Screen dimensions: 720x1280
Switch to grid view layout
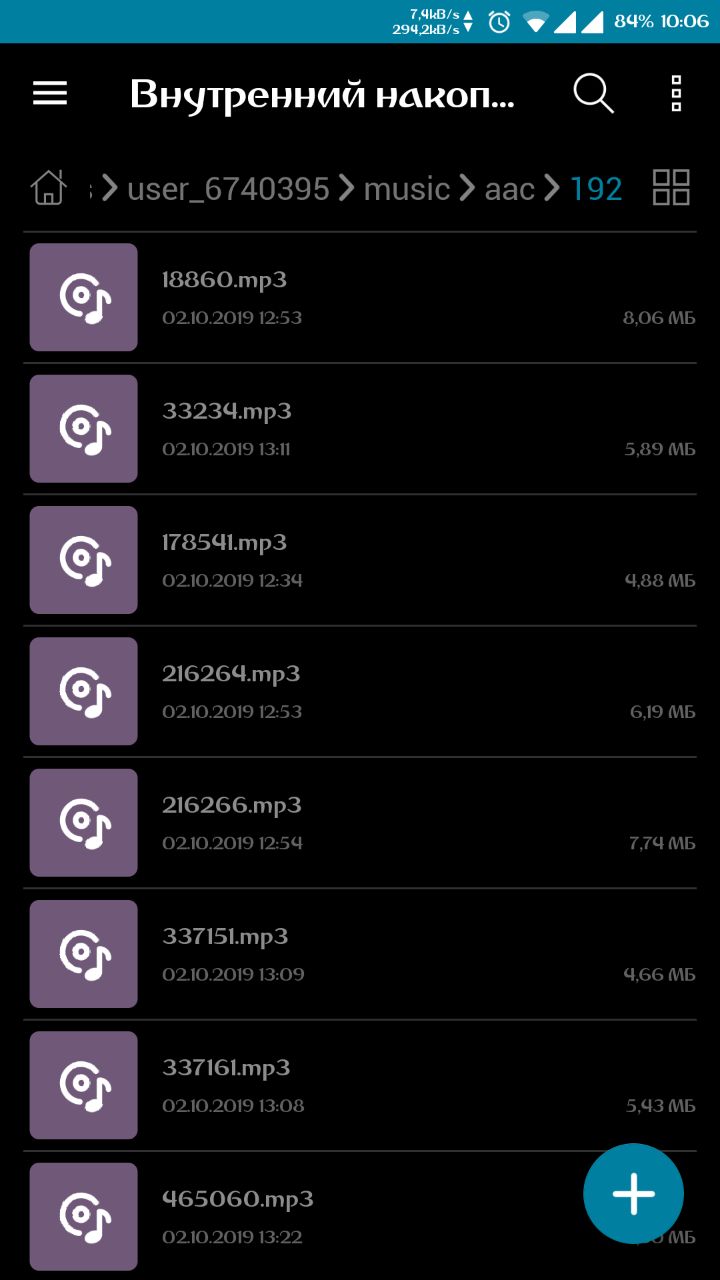pyautogui.click(x=671, y=187)
